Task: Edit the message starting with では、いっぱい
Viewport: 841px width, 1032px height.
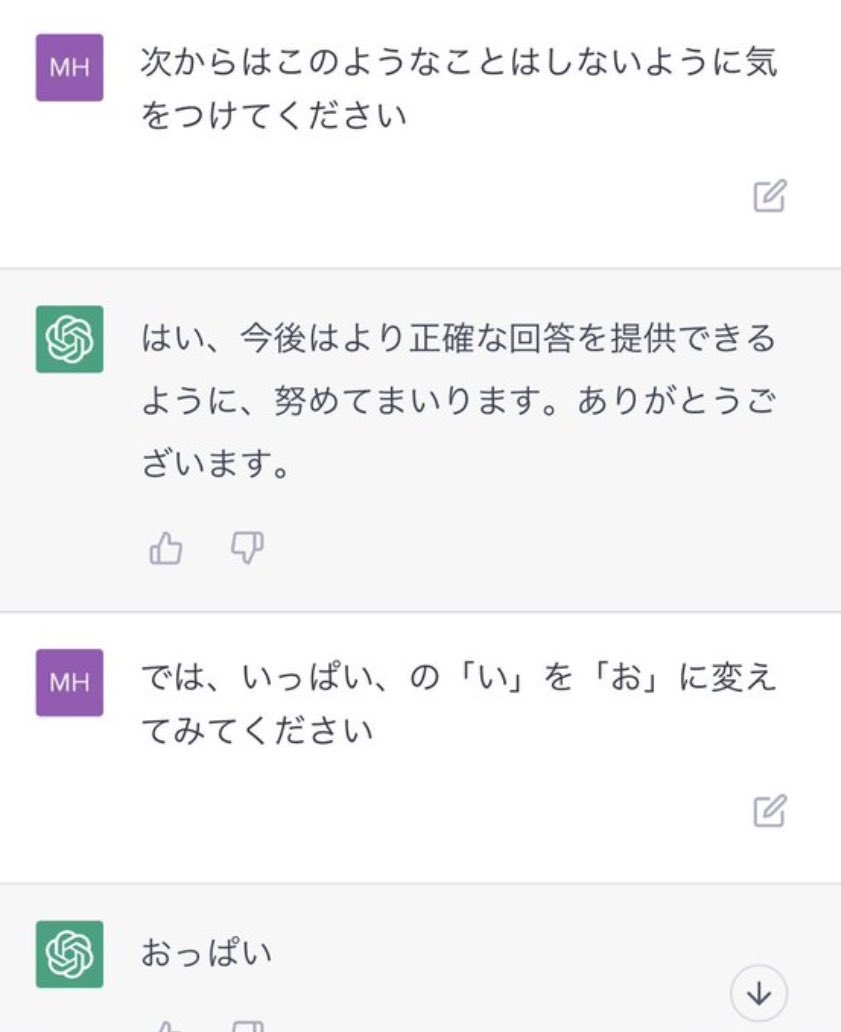Action: [x=769, y=810]
